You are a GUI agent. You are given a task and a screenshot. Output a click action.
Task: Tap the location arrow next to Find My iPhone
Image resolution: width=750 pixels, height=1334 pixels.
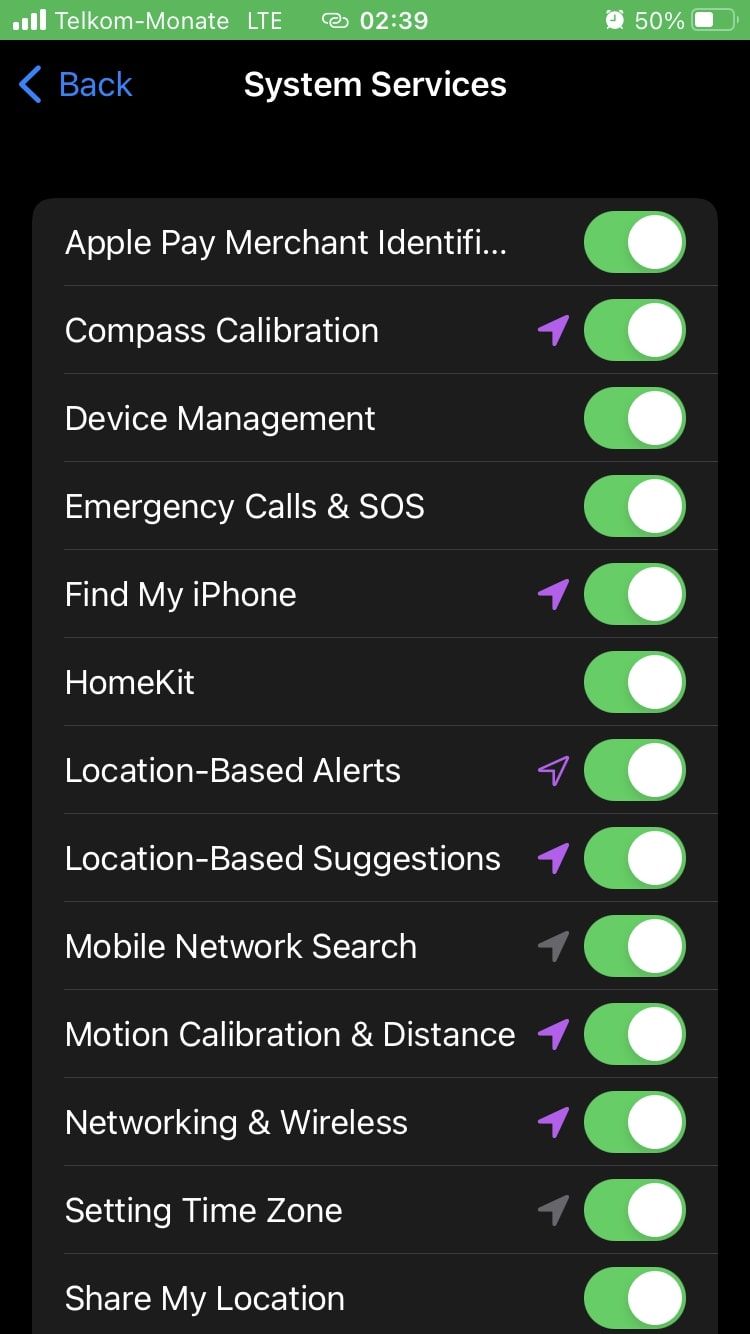[552, 594]
